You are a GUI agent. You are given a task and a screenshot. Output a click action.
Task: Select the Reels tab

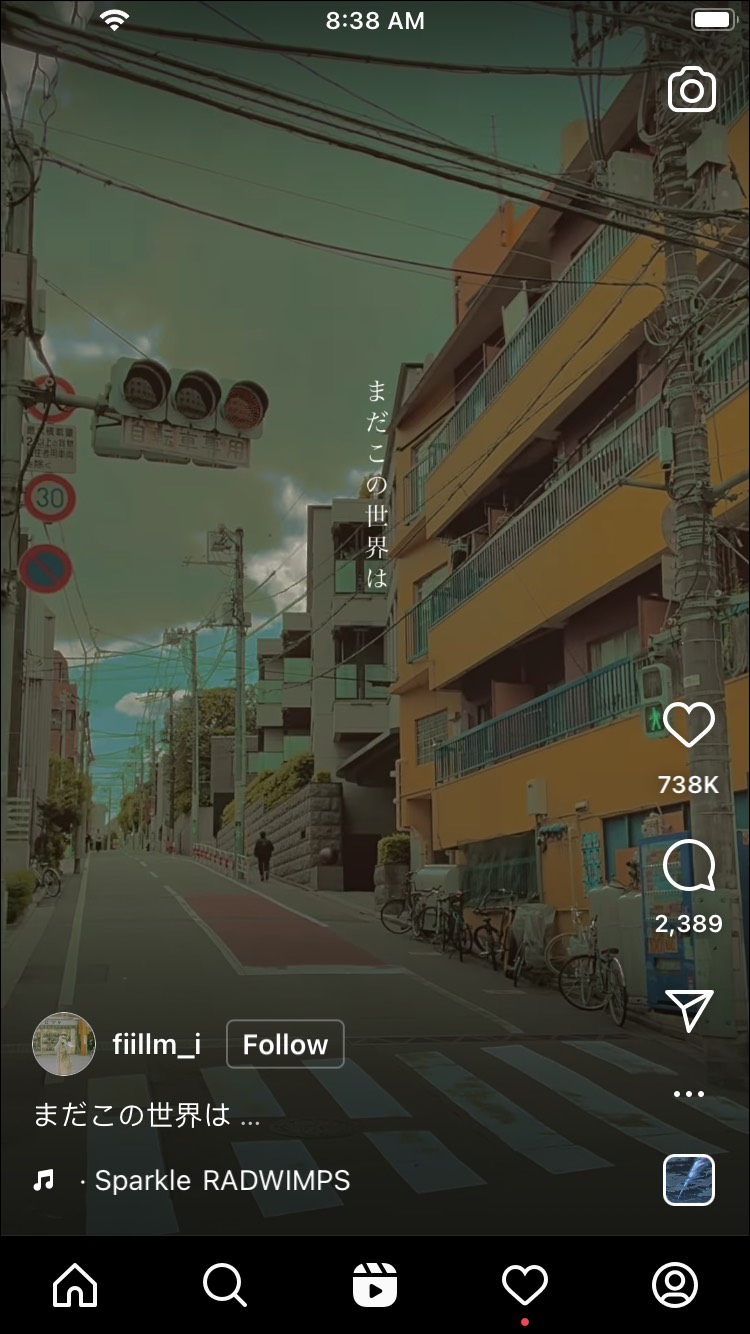[x=375, y=1285]
